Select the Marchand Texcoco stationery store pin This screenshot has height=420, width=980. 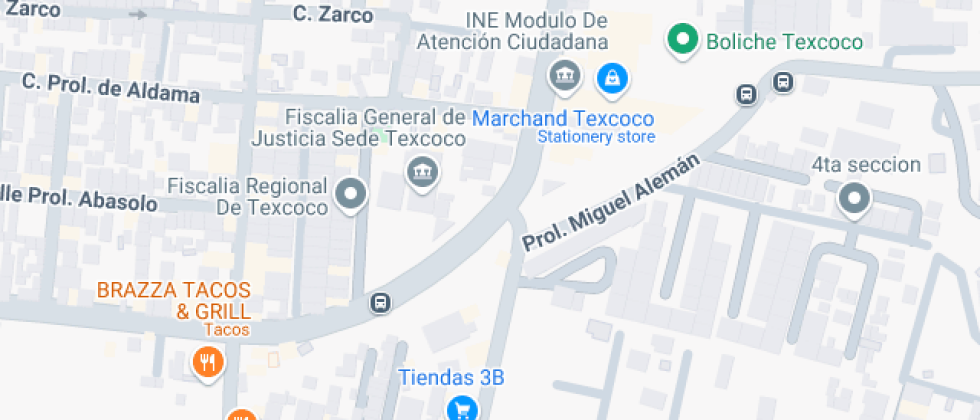(611, 76)
